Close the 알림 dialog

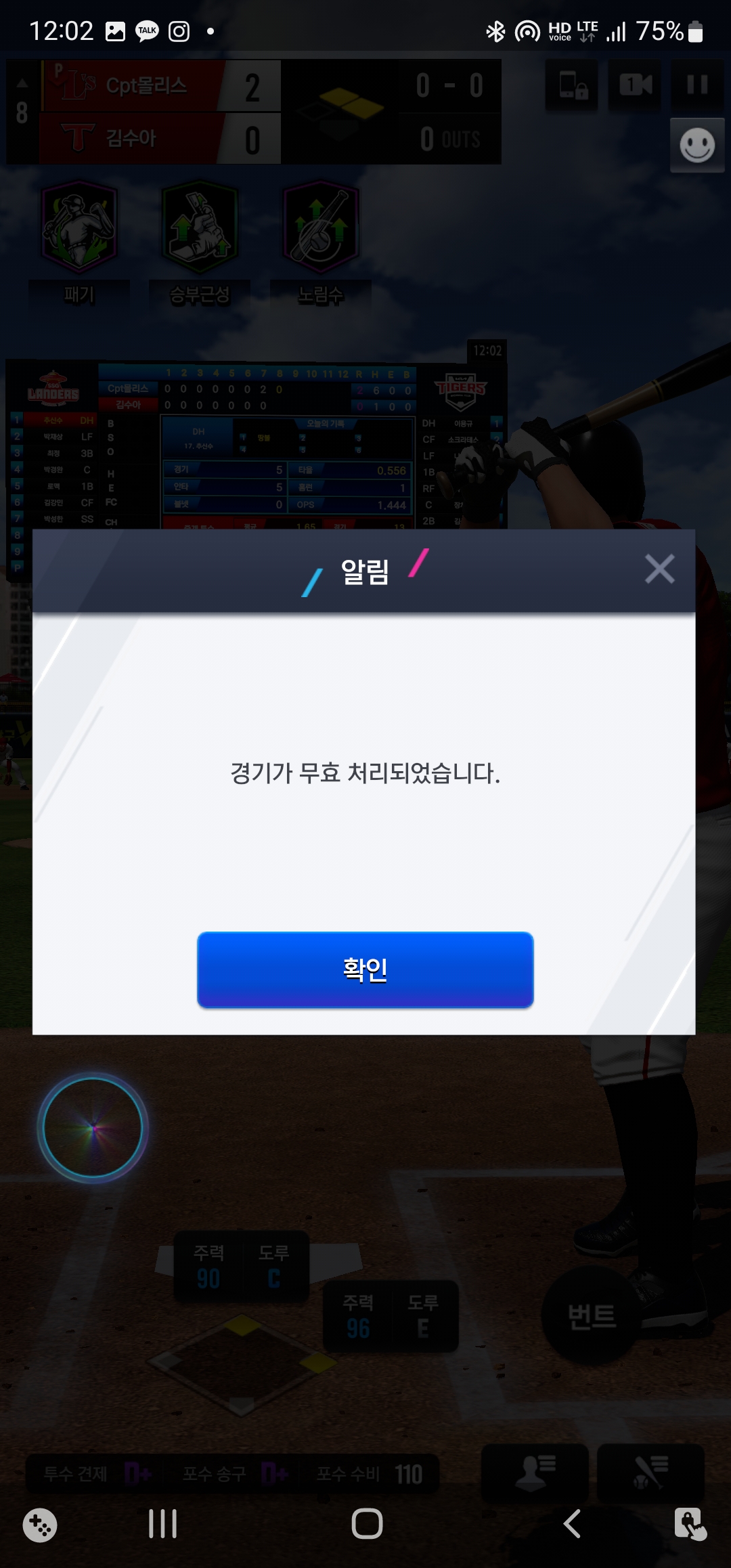click(x=659, y=569)
